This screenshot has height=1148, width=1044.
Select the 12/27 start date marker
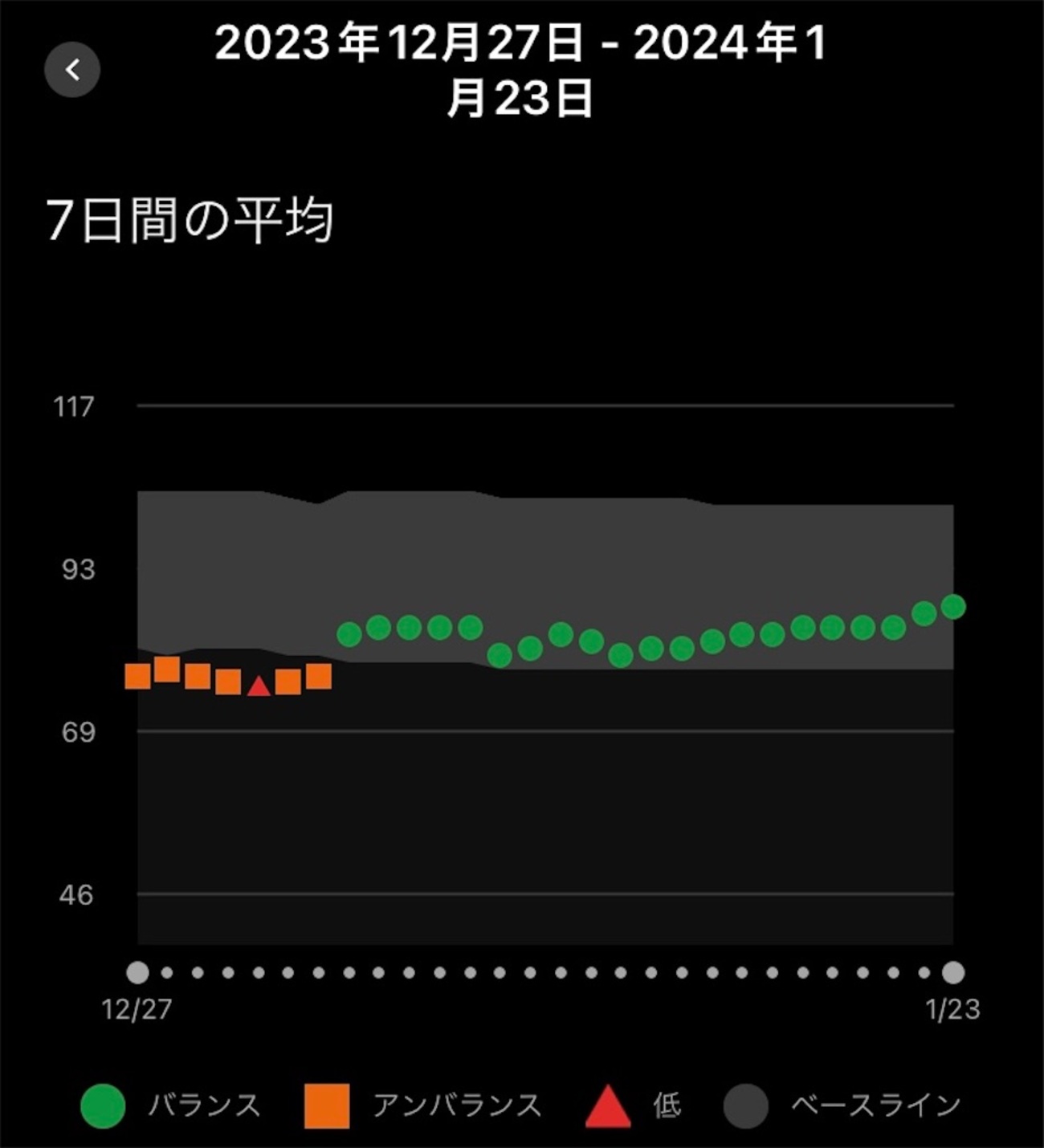tap(138, 973)
